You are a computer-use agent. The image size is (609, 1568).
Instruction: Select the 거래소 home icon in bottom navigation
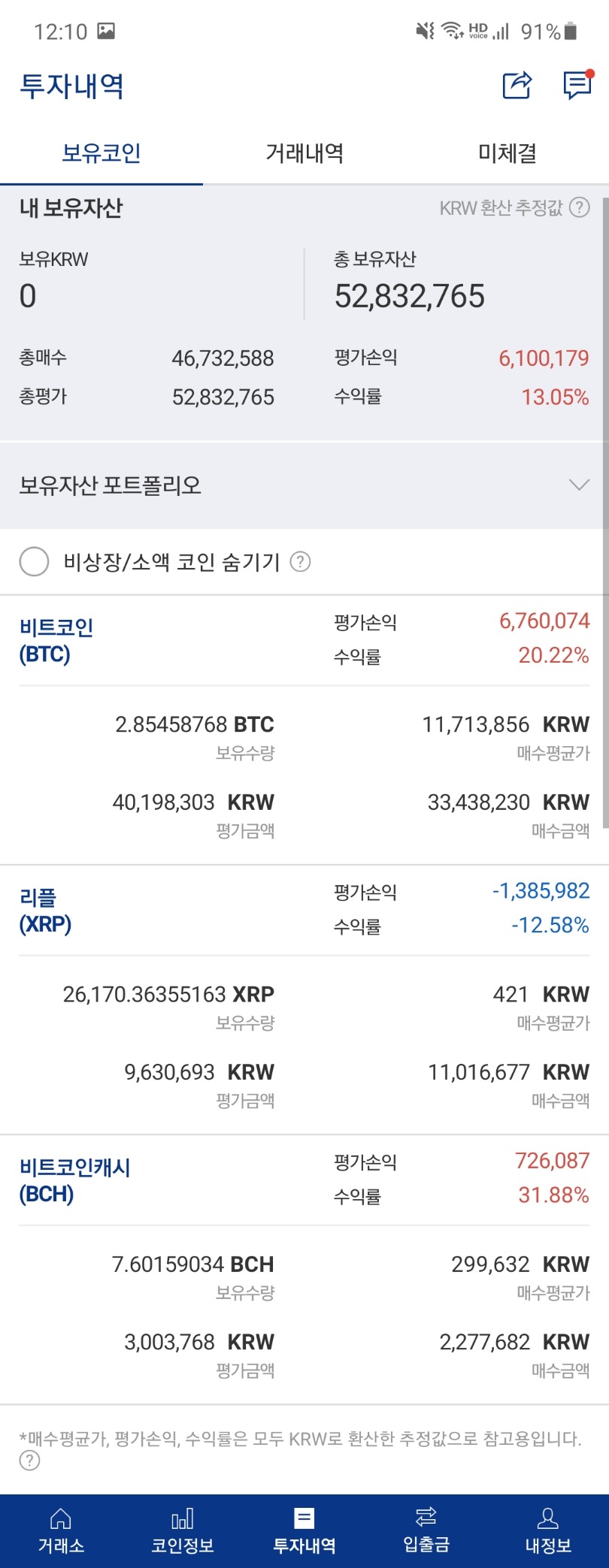(60, 1521)
